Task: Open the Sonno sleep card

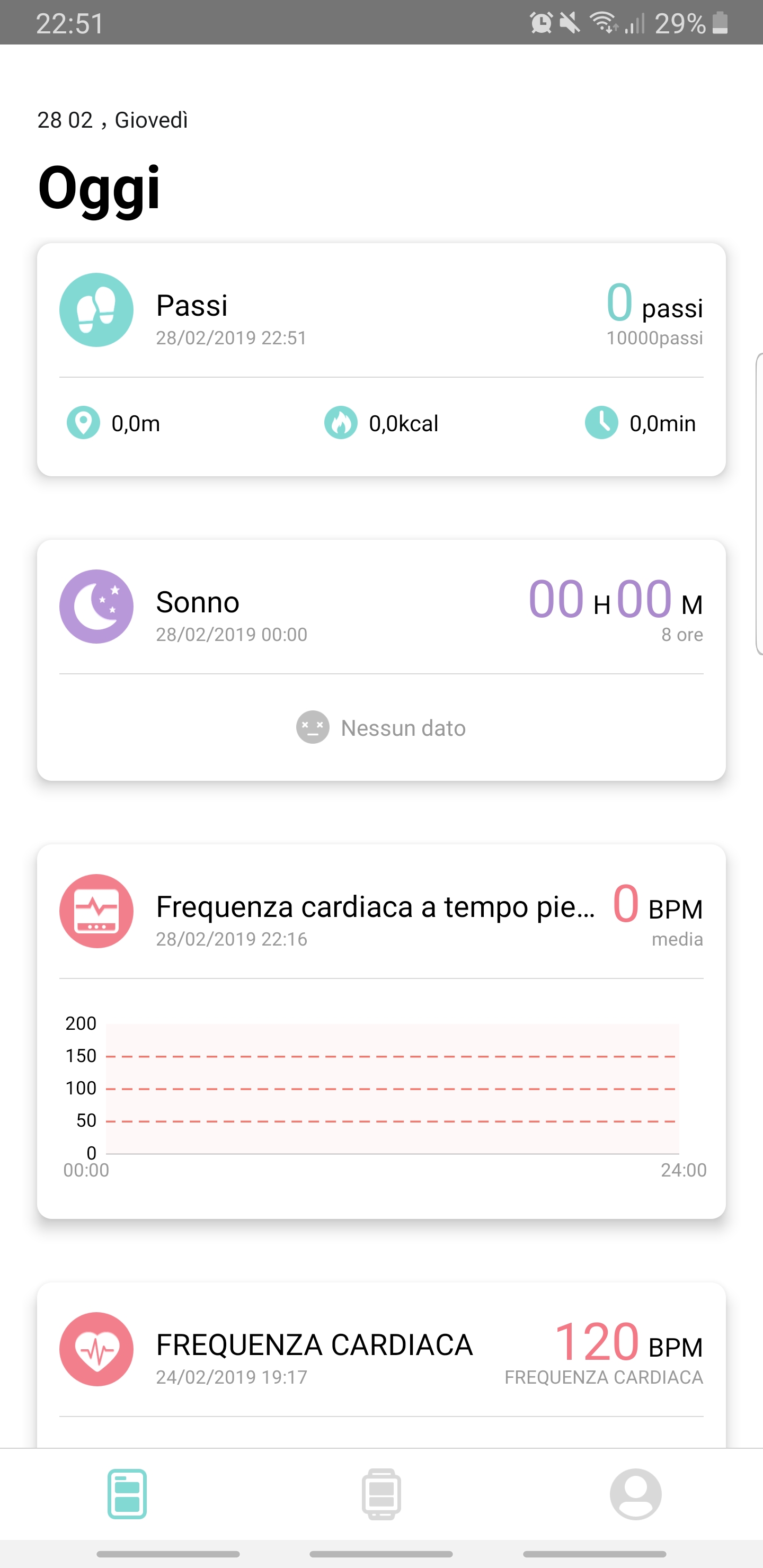Action: 381,660
